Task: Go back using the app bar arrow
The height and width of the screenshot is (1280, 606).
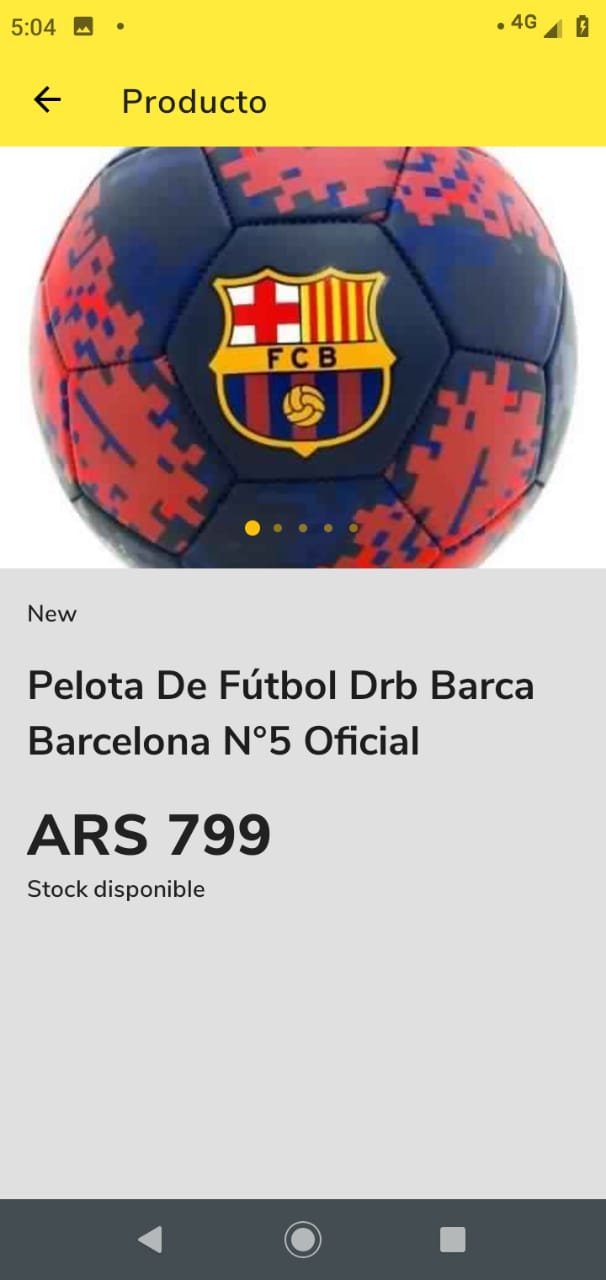Action: pyautogui.click(x=47, y=100)
